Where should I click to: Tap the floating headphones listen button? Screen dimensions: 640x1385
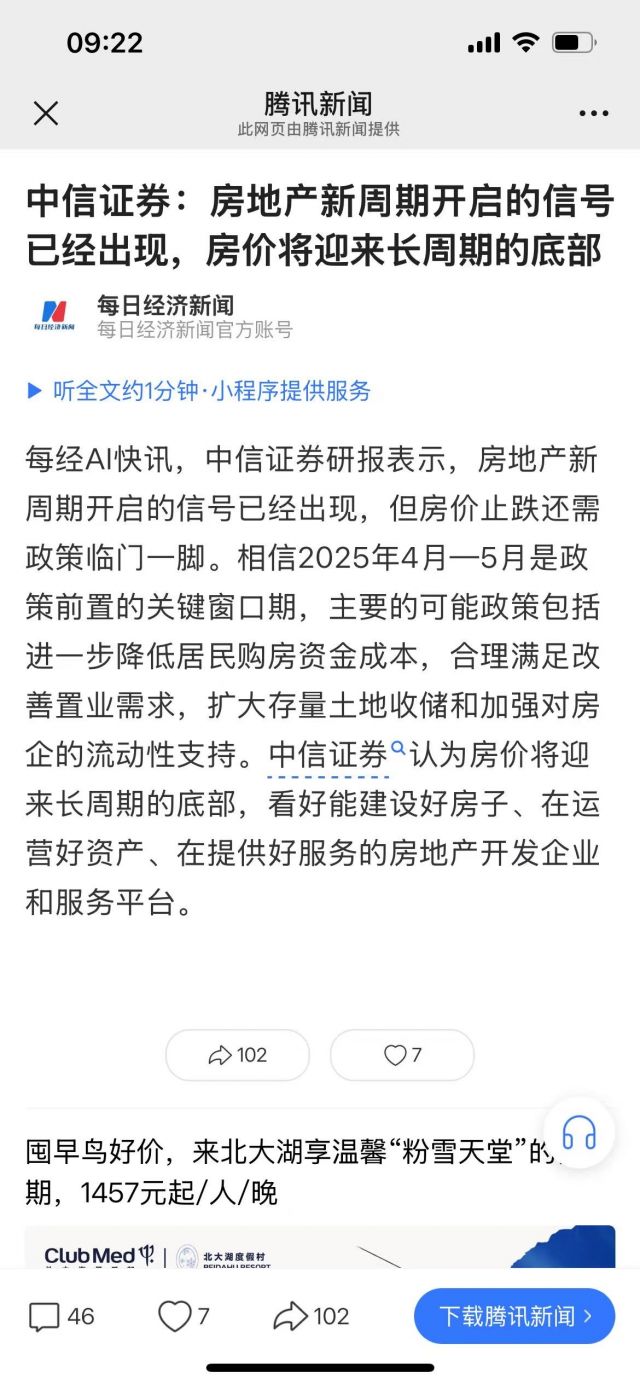(x=578, y=1133)
